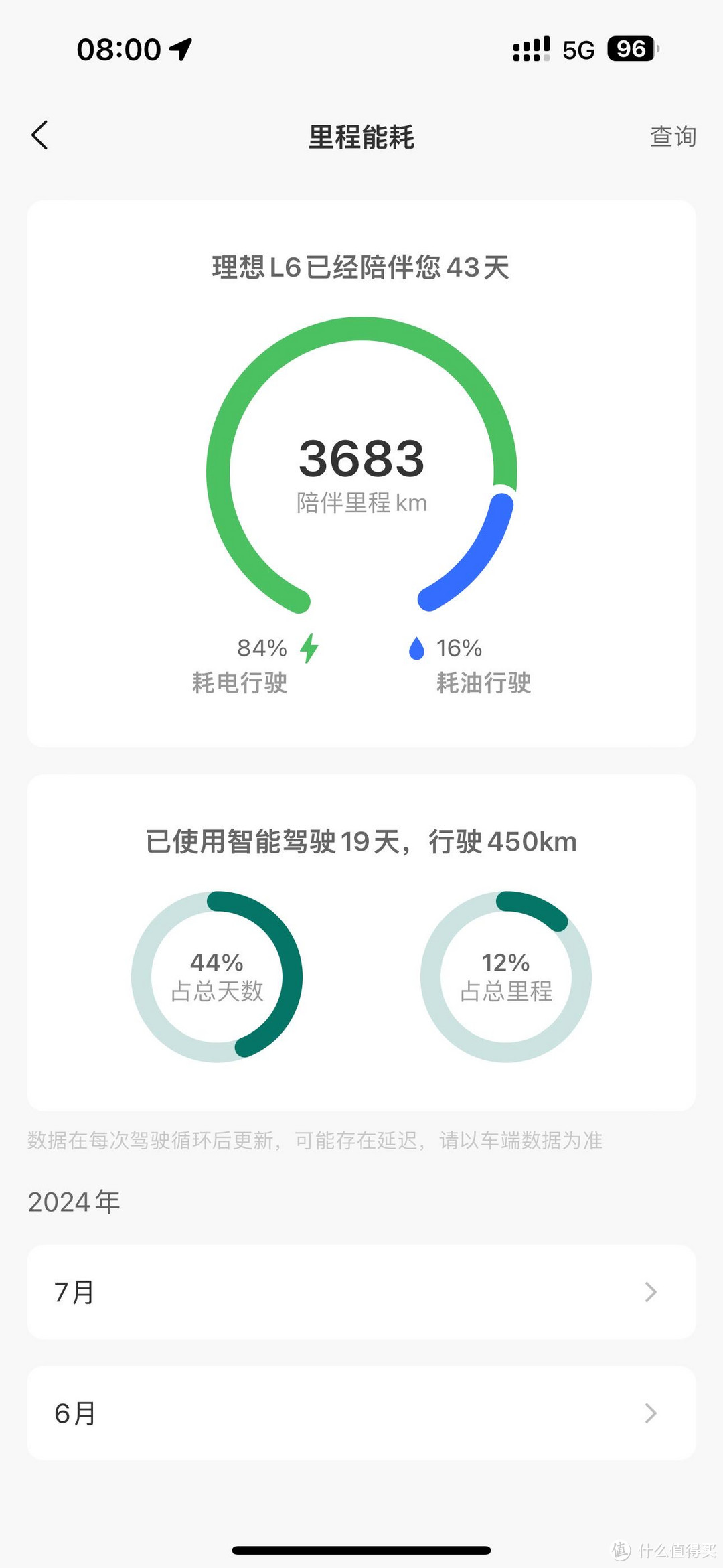The height and width of the screenshot is (1568, 723).
Task: Tap the battery indicator showing 96
Action: (632, 48)
